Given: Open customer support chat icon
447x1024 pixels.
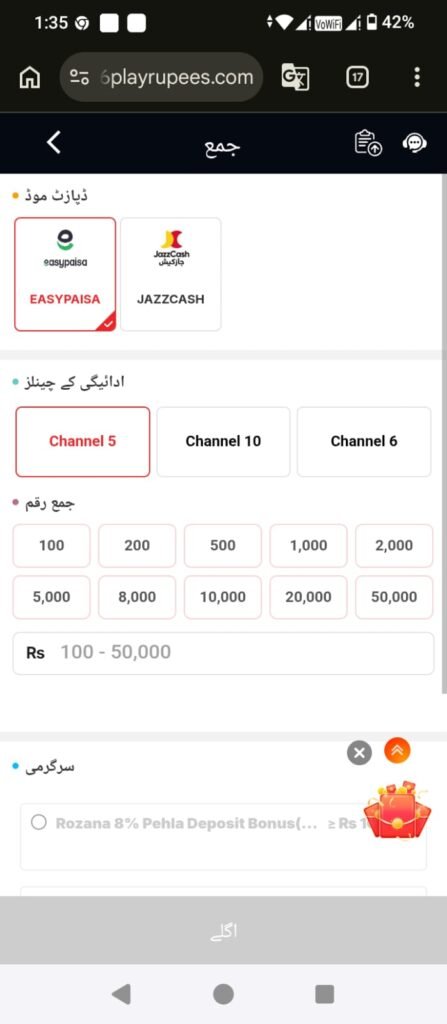Looking at the screenshot, I should point(415,143).
